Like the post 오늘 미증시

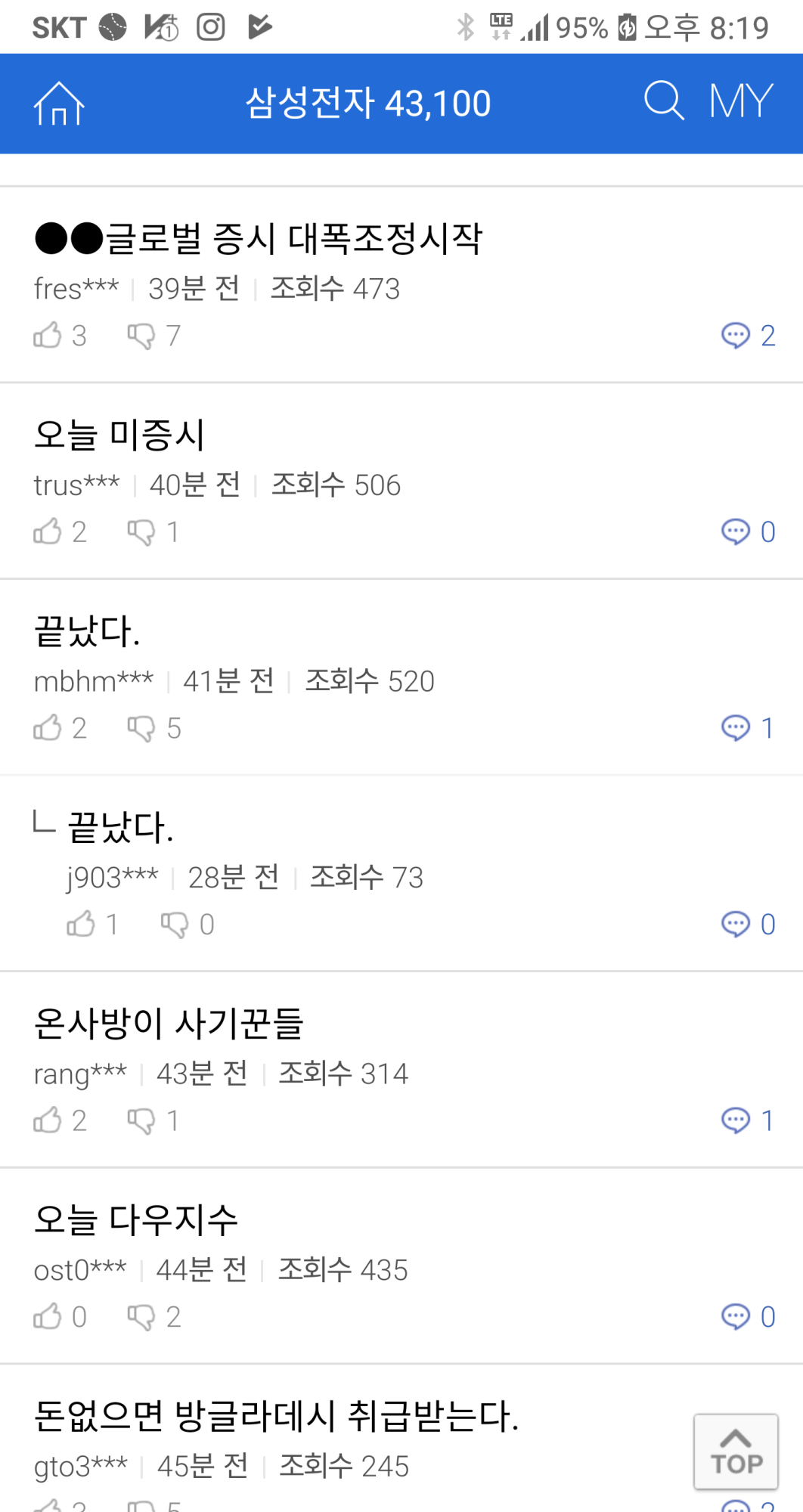point(48,531)
